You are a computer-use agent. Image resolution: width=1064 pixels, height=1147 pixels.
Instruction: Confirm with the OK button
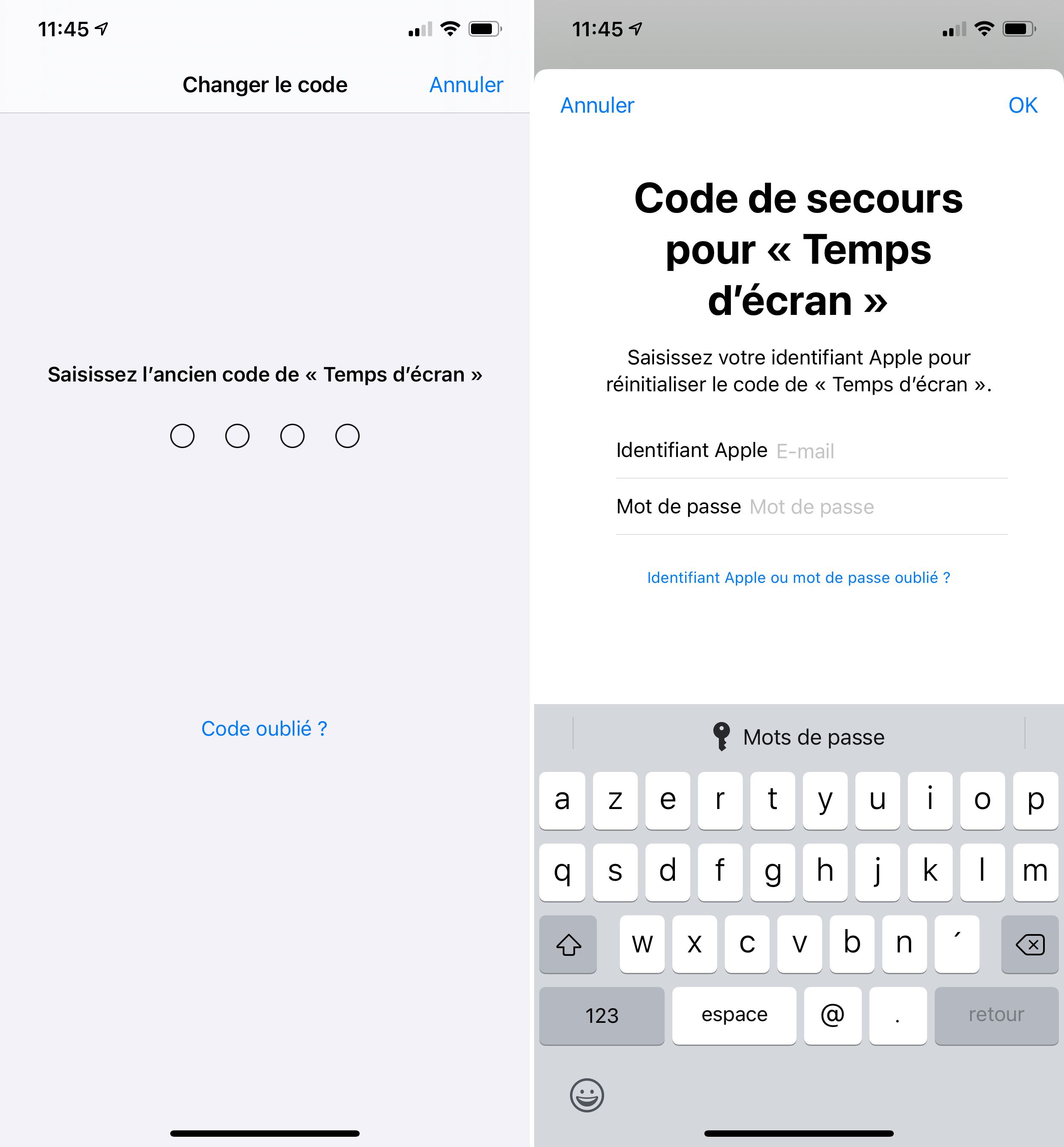click(1023, 105)
